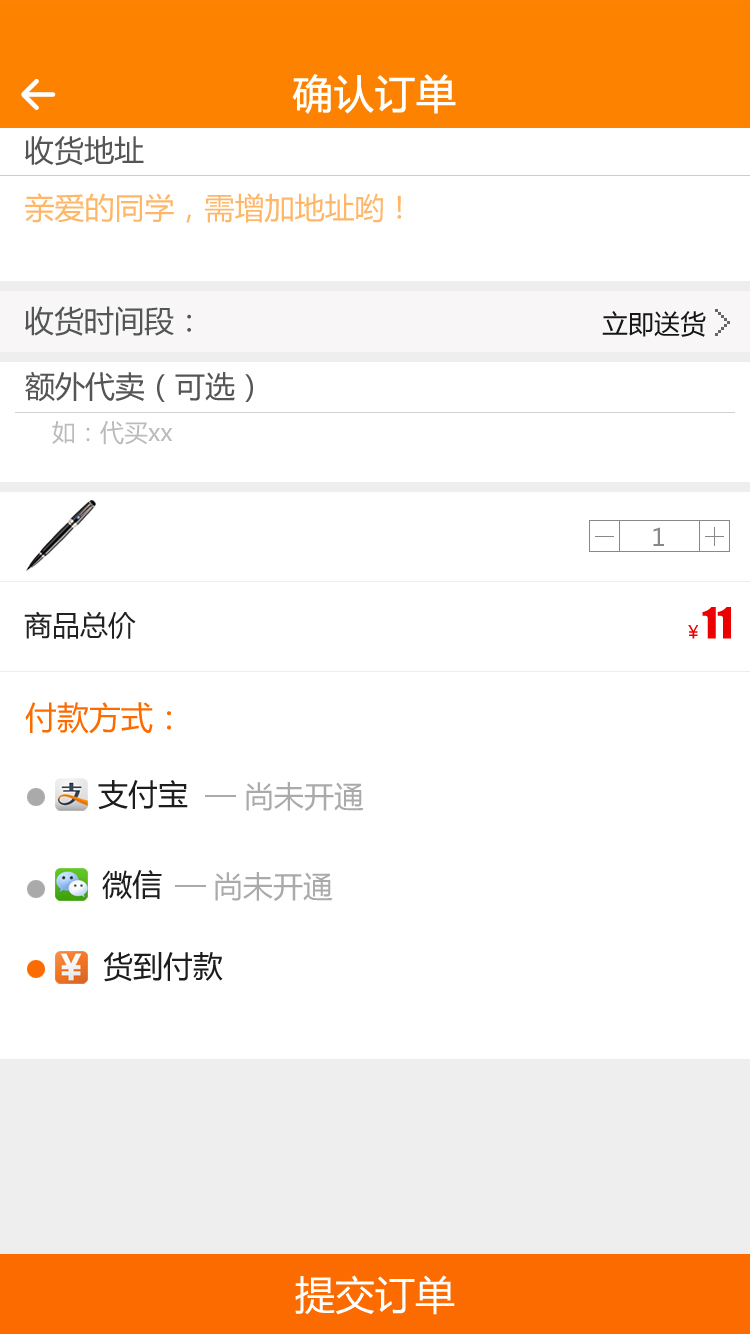The image size is (750, 1334).
Task: Decrease the pen quantity with minus
Action: click(x=604, y=537)
